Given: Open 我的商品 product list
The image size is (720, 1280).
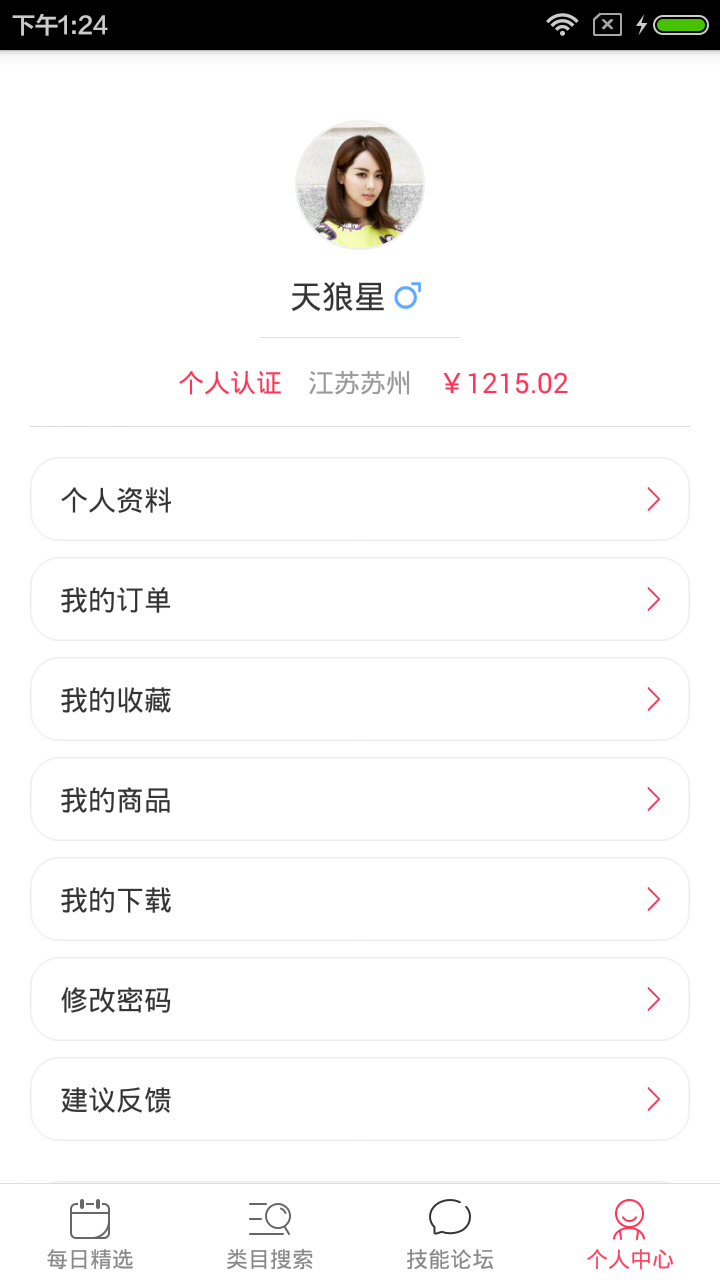Looking at the screenshot, I should click(360, 799).
